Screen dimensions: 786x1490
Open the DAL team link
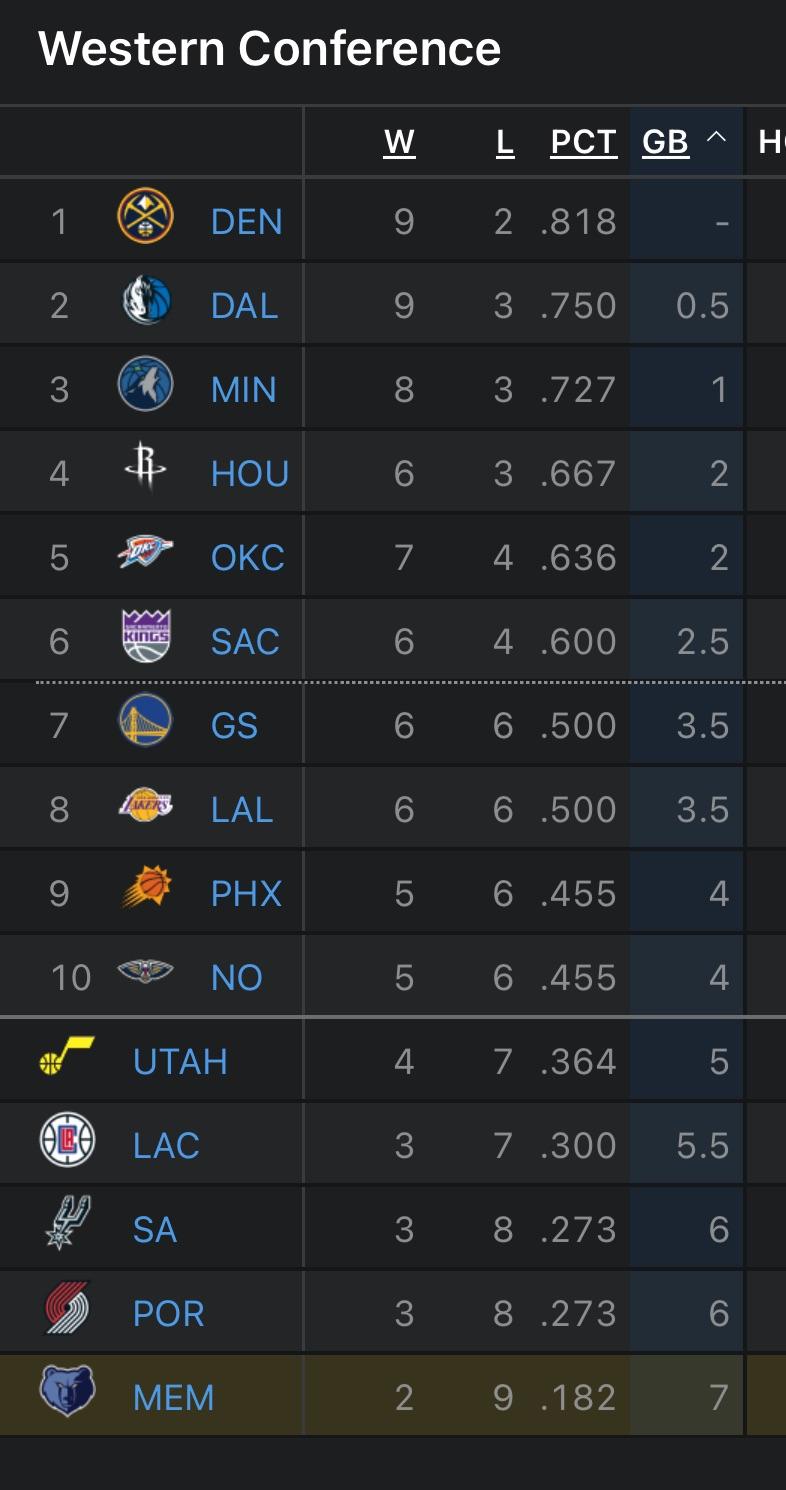click(x=244, y=305)
